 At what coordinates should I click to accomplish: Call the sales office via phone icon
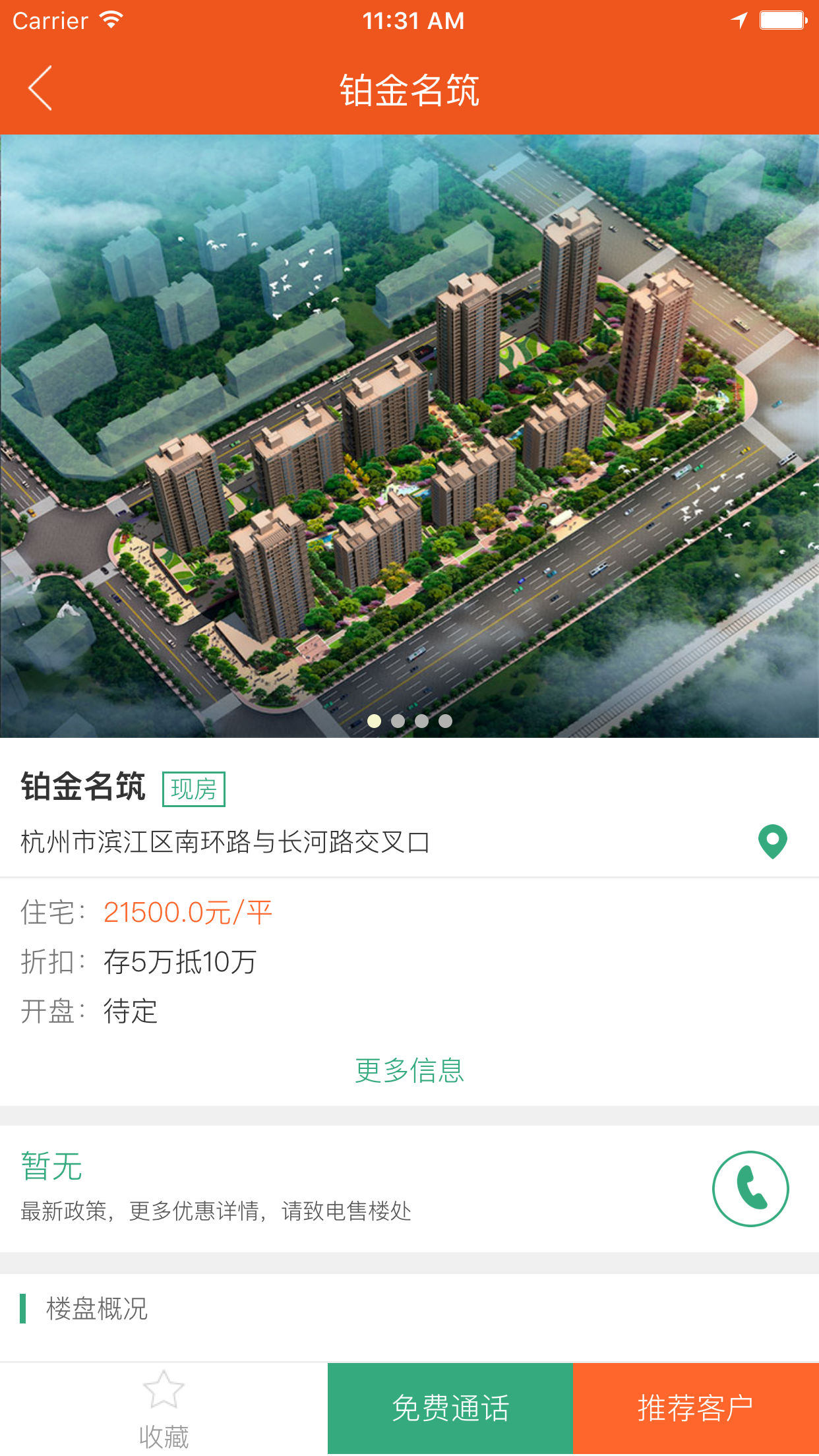(750, 1188)
